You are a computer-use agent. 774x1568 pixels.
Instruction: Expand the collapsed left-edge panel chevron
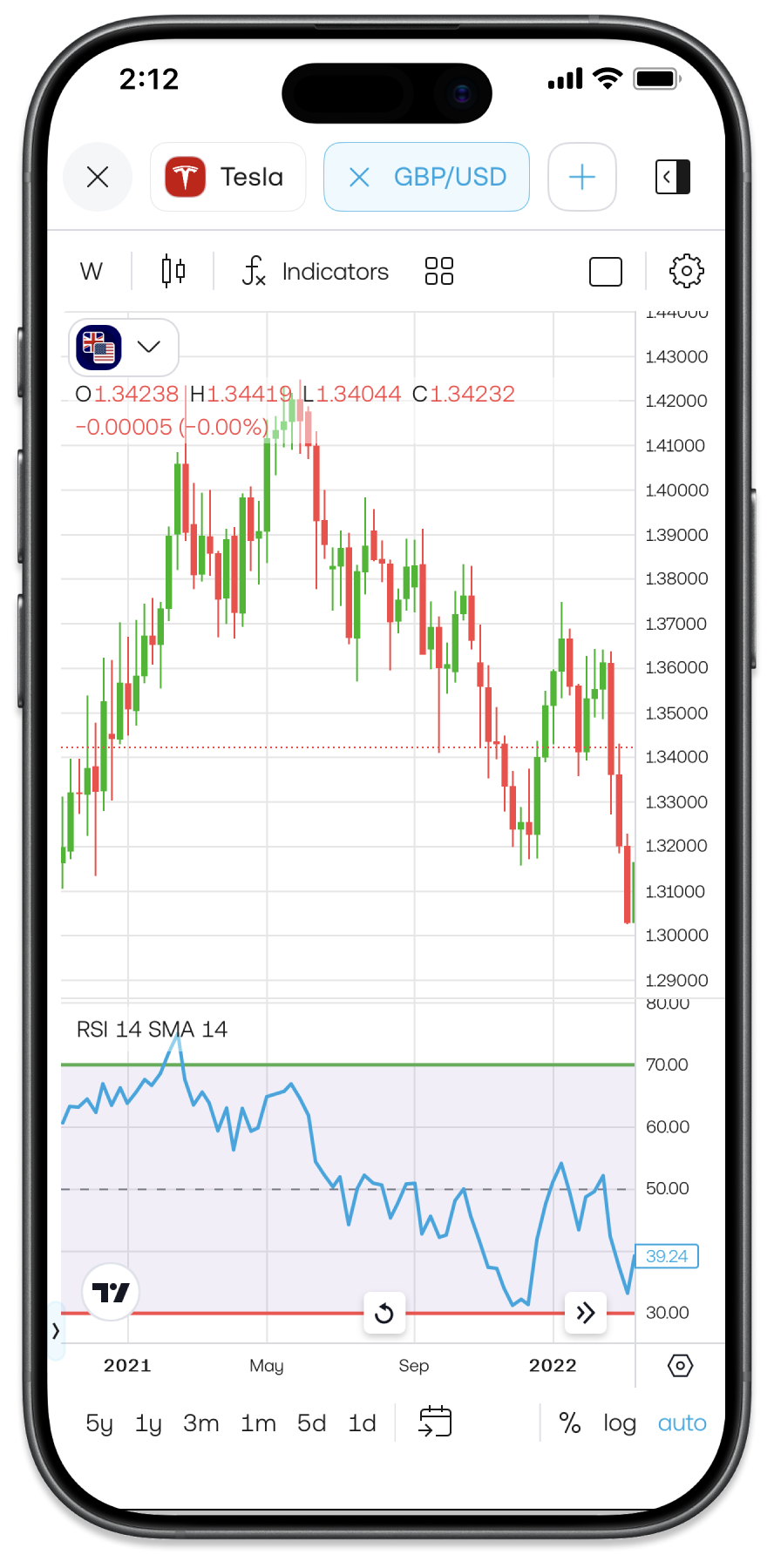coord(57,1330)
